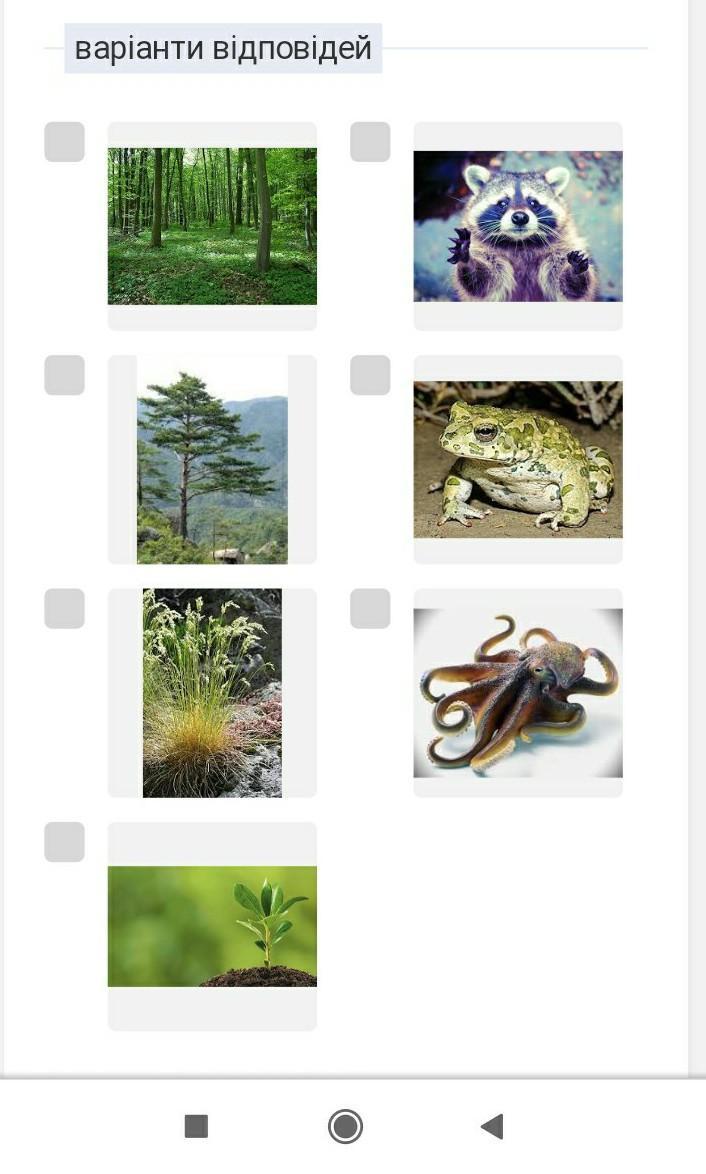Tick the checkbox beside the pine tree
Screen dimensions: 706x1174
click(64, 375)
